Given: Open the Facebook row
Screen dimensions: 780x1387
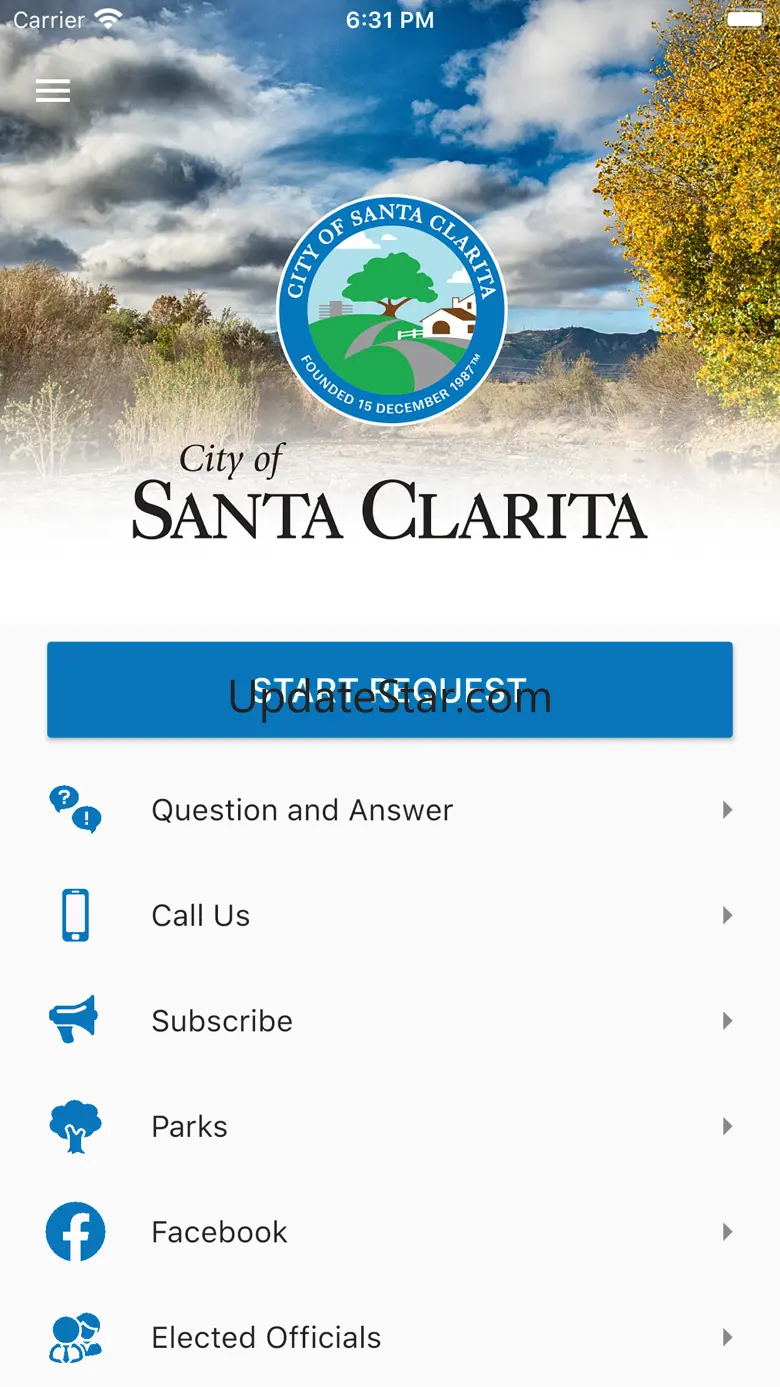Looking at the screenshot, I should tap(390, 1232).
